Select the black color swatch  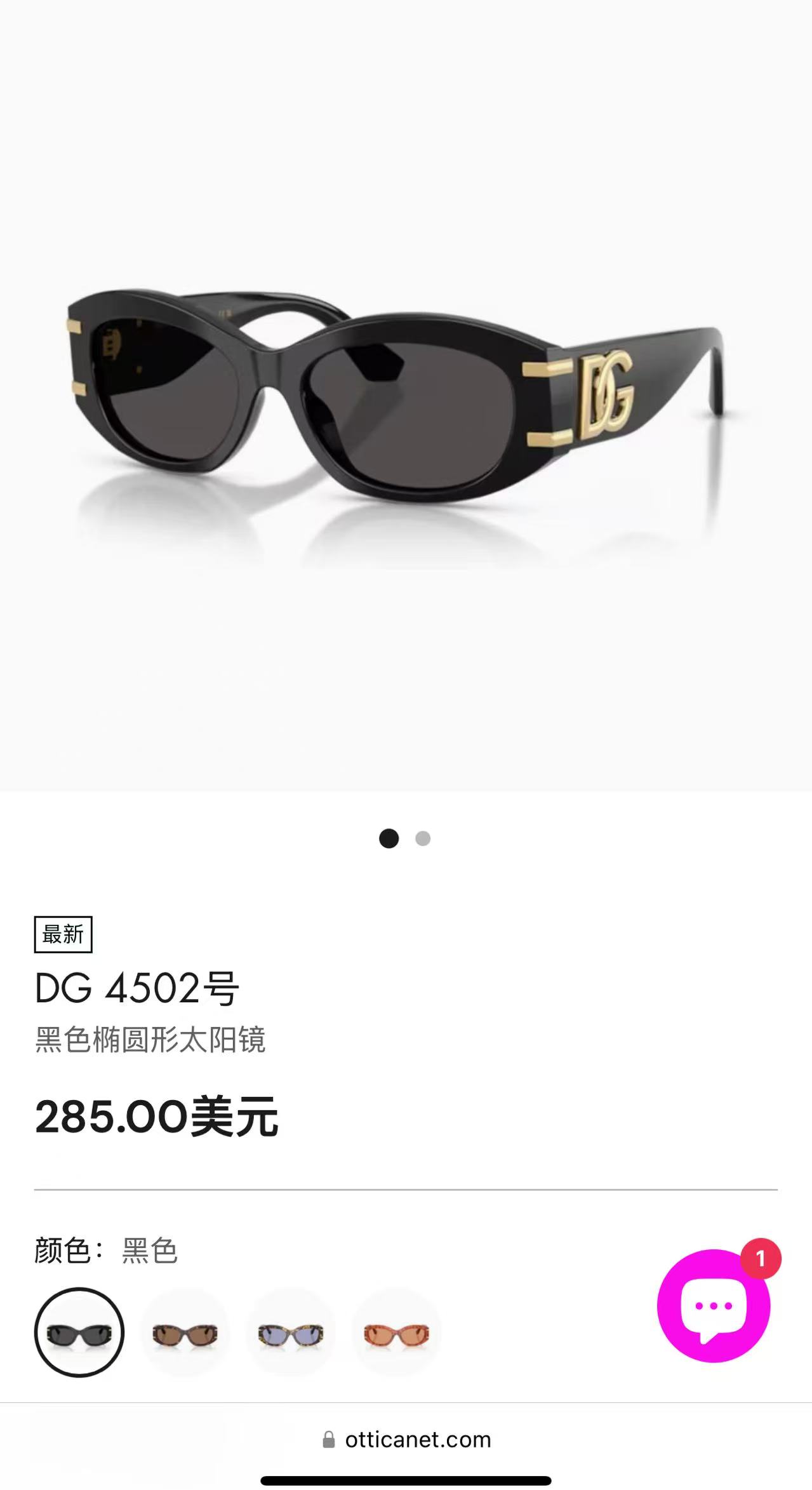pos(79,1332)
